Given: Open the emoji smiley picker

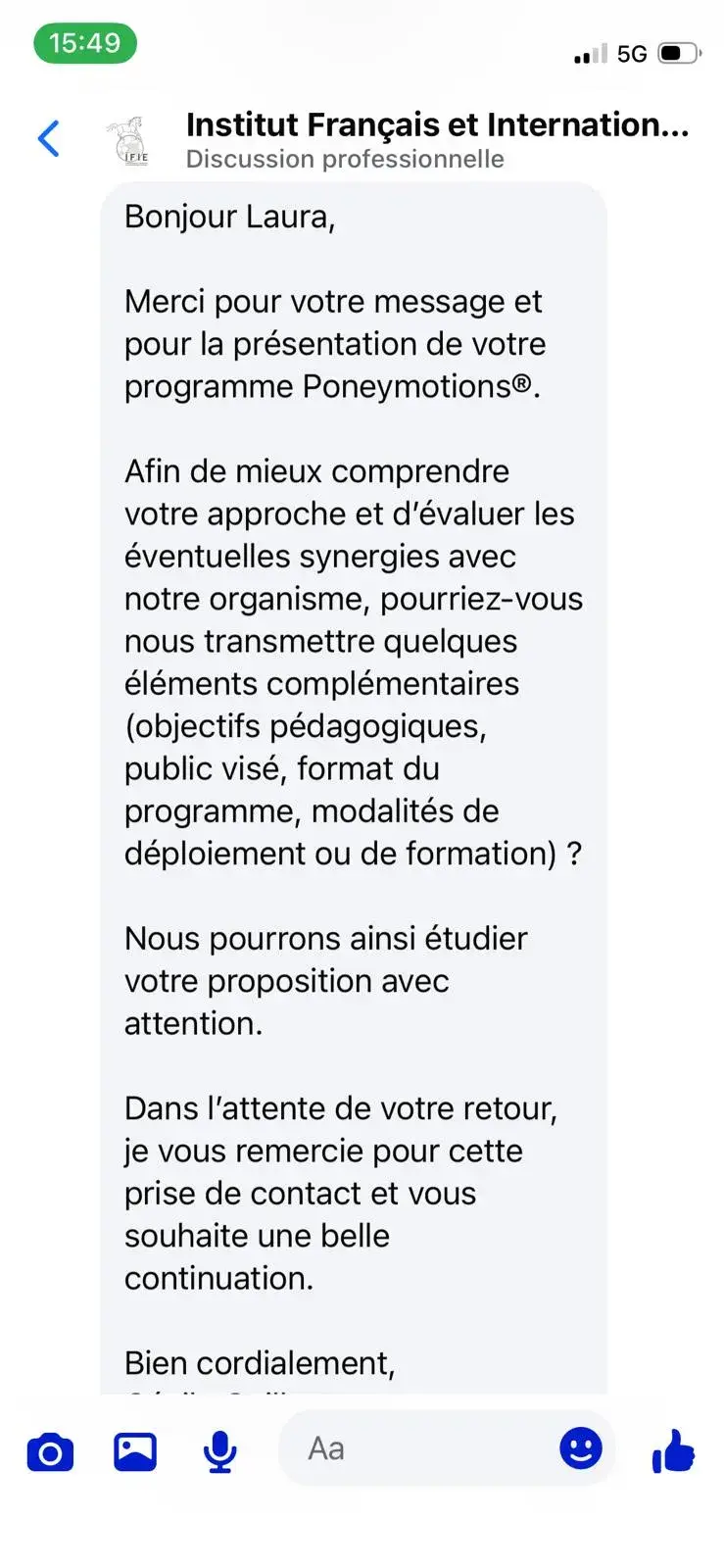Looking at the screenshot, I should pyautogui.click(x=580, y=1447).
